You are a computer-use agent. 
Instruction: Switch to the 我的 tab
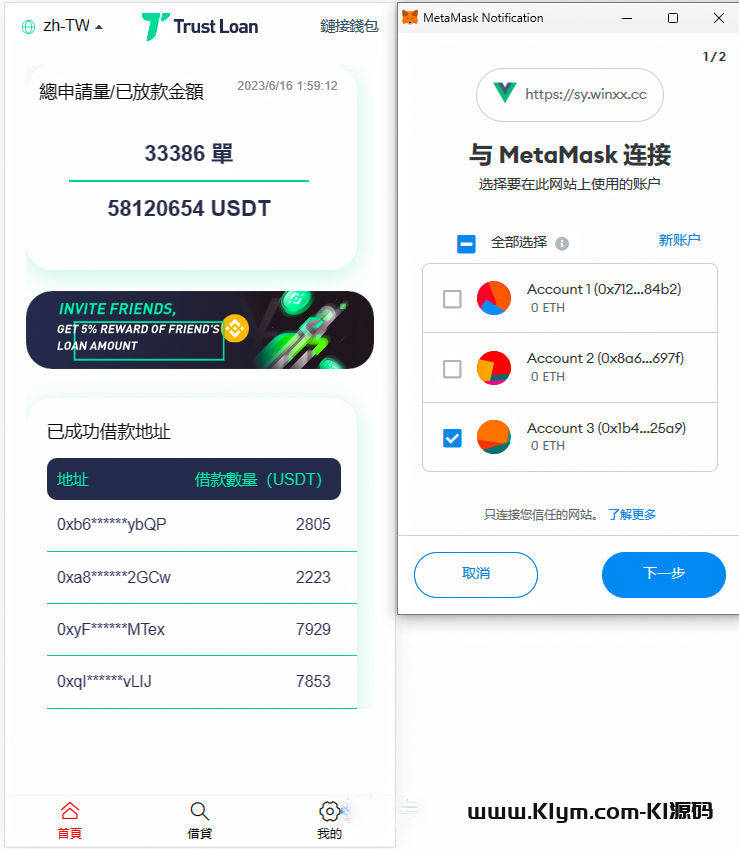coord(329,820)
